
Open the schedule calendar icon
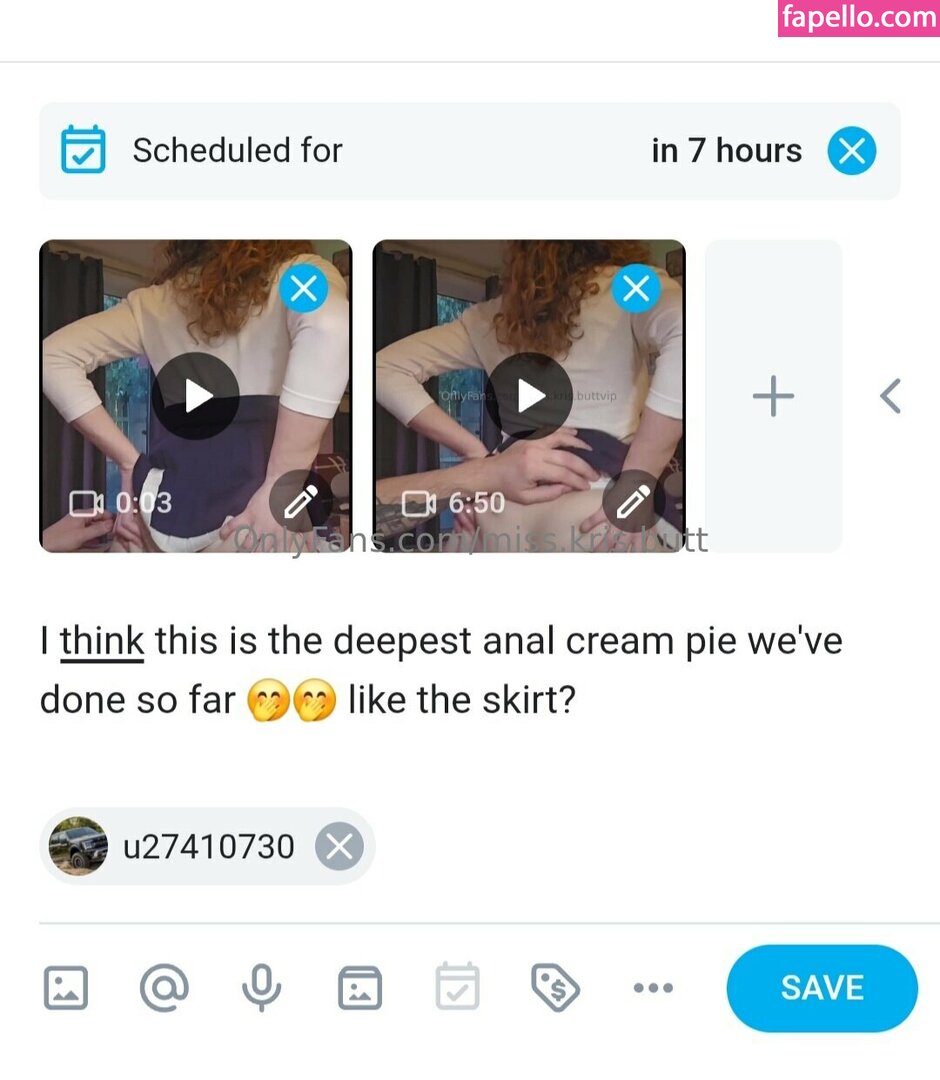(x=458, y=988)
